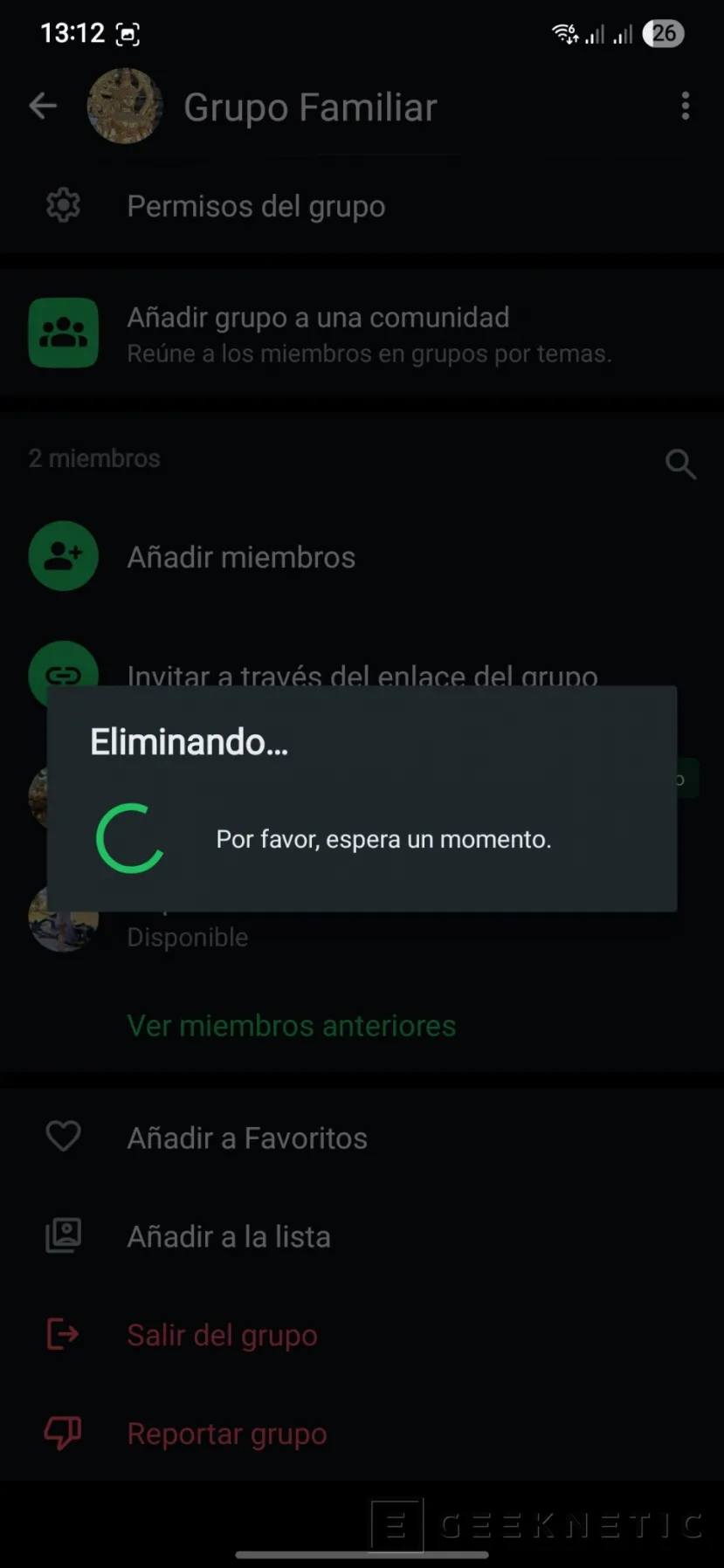Select the add to list icon
The image size is (724, 1568).
click(62, 1234)
